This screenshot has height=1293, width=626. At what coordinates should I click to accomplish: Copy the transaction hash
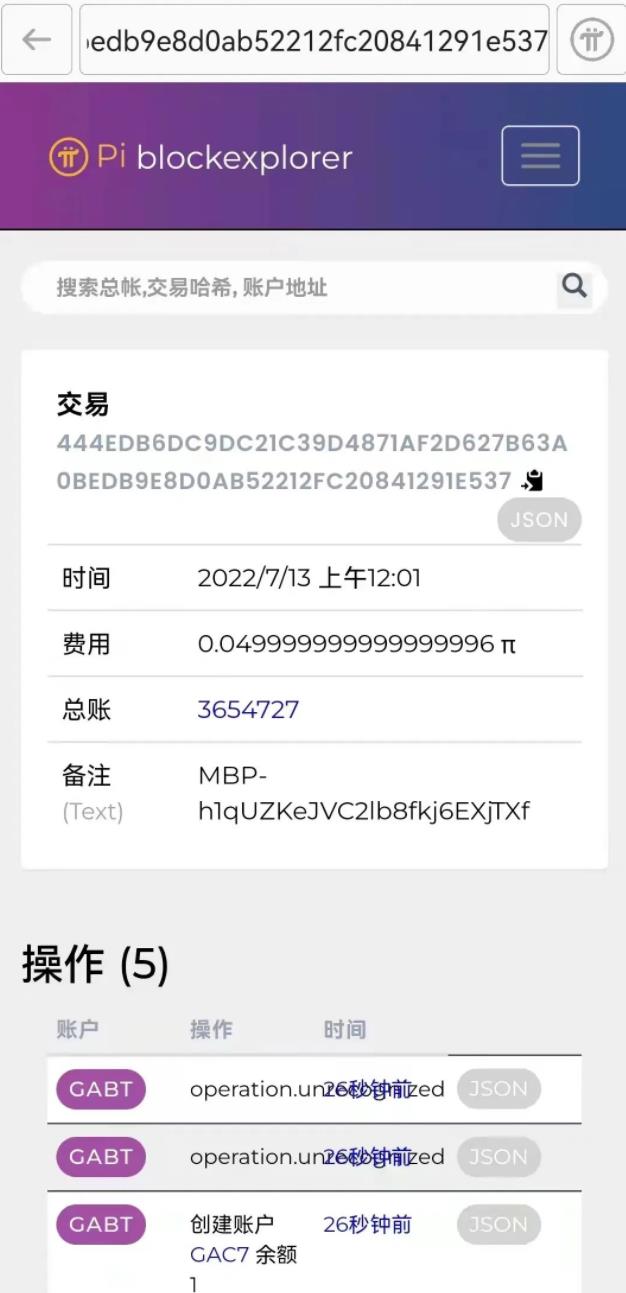[x=533, y=481]
